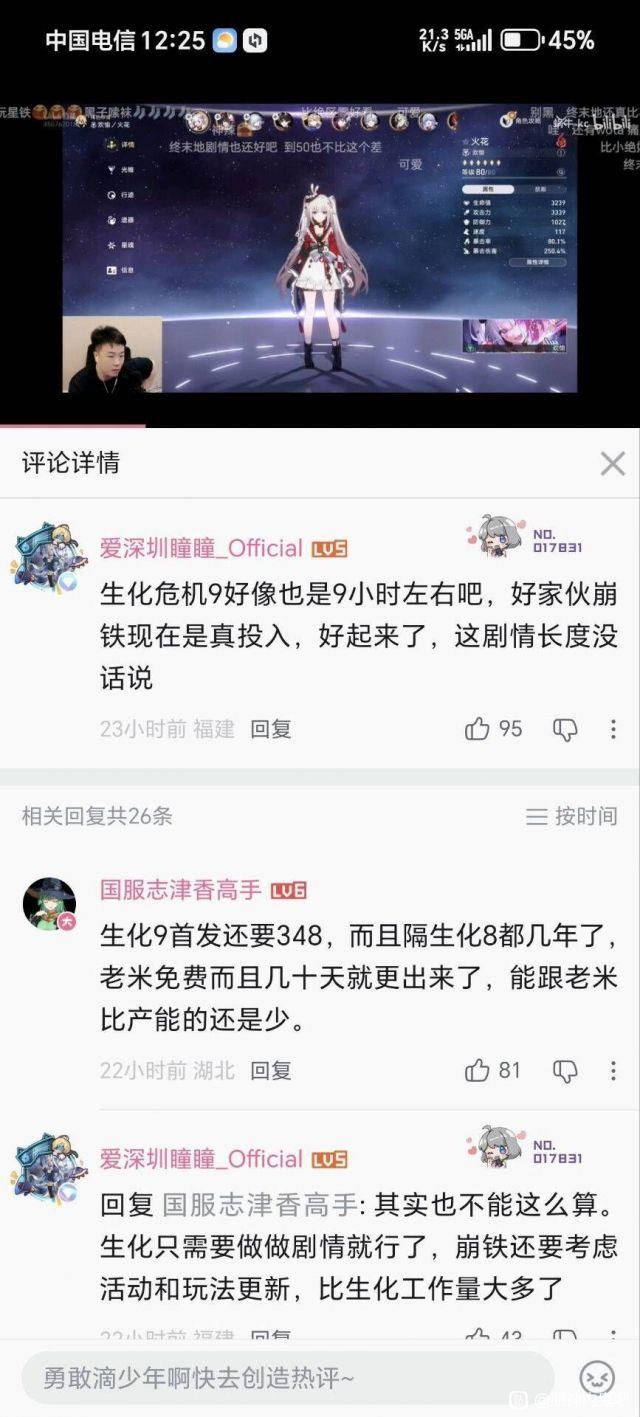Screen dimensions: 640x1417
Task: Like the top comment with 95 likes
Action: [x=478, y=729]
